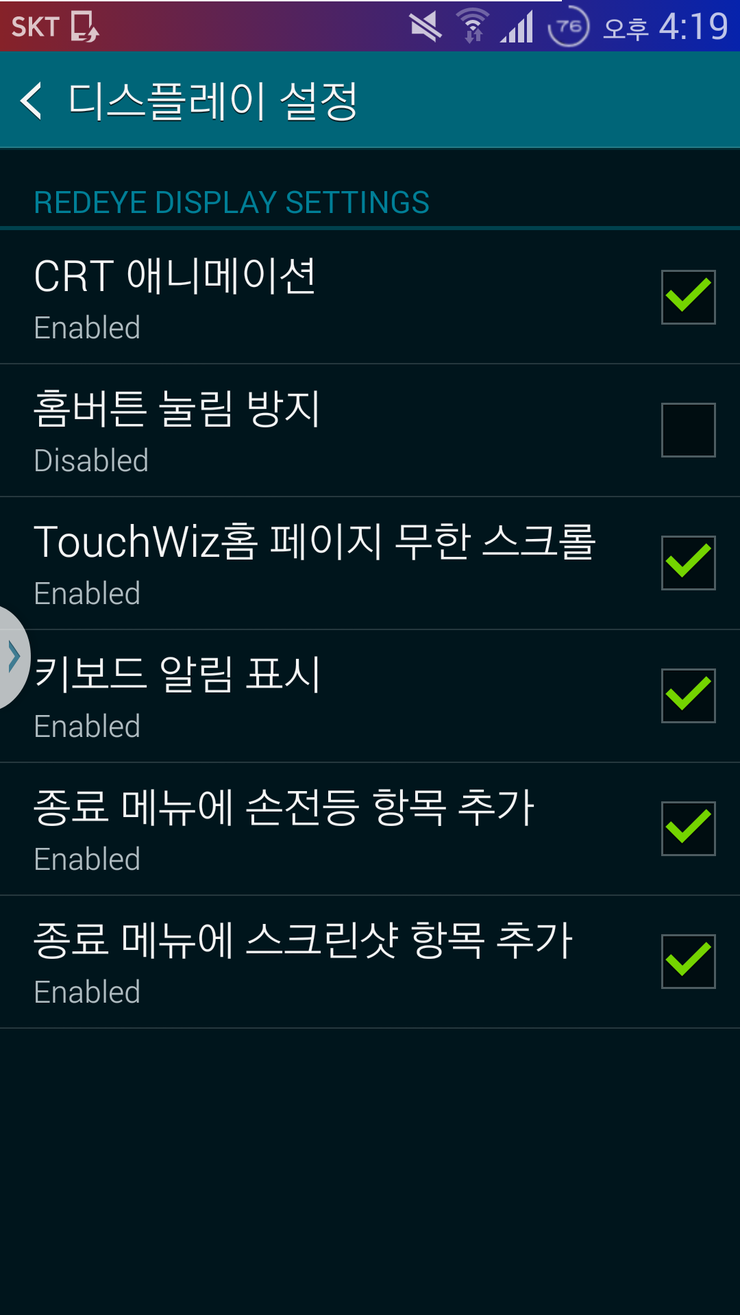
Task: Enable 홈버튼 눌림 방지 checkbox
Action: pos(688,430)
